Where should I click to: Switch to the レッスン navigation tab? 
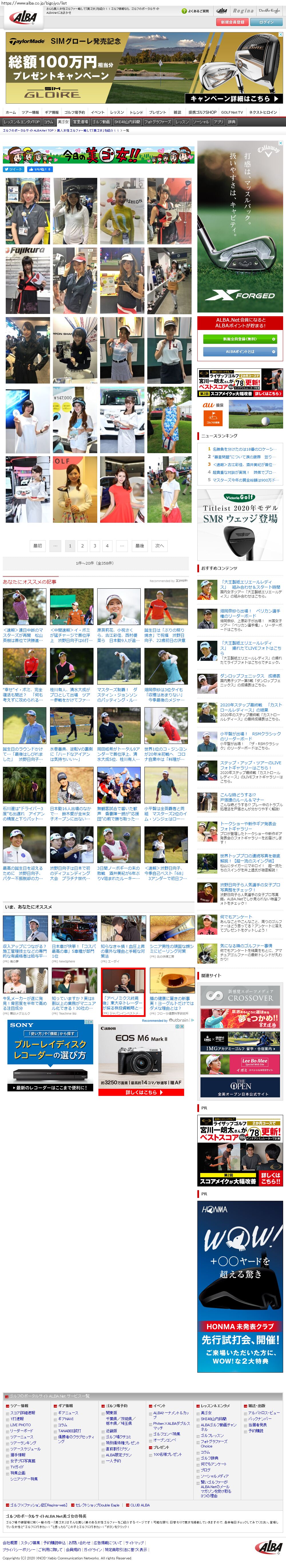tap(117, 112)
